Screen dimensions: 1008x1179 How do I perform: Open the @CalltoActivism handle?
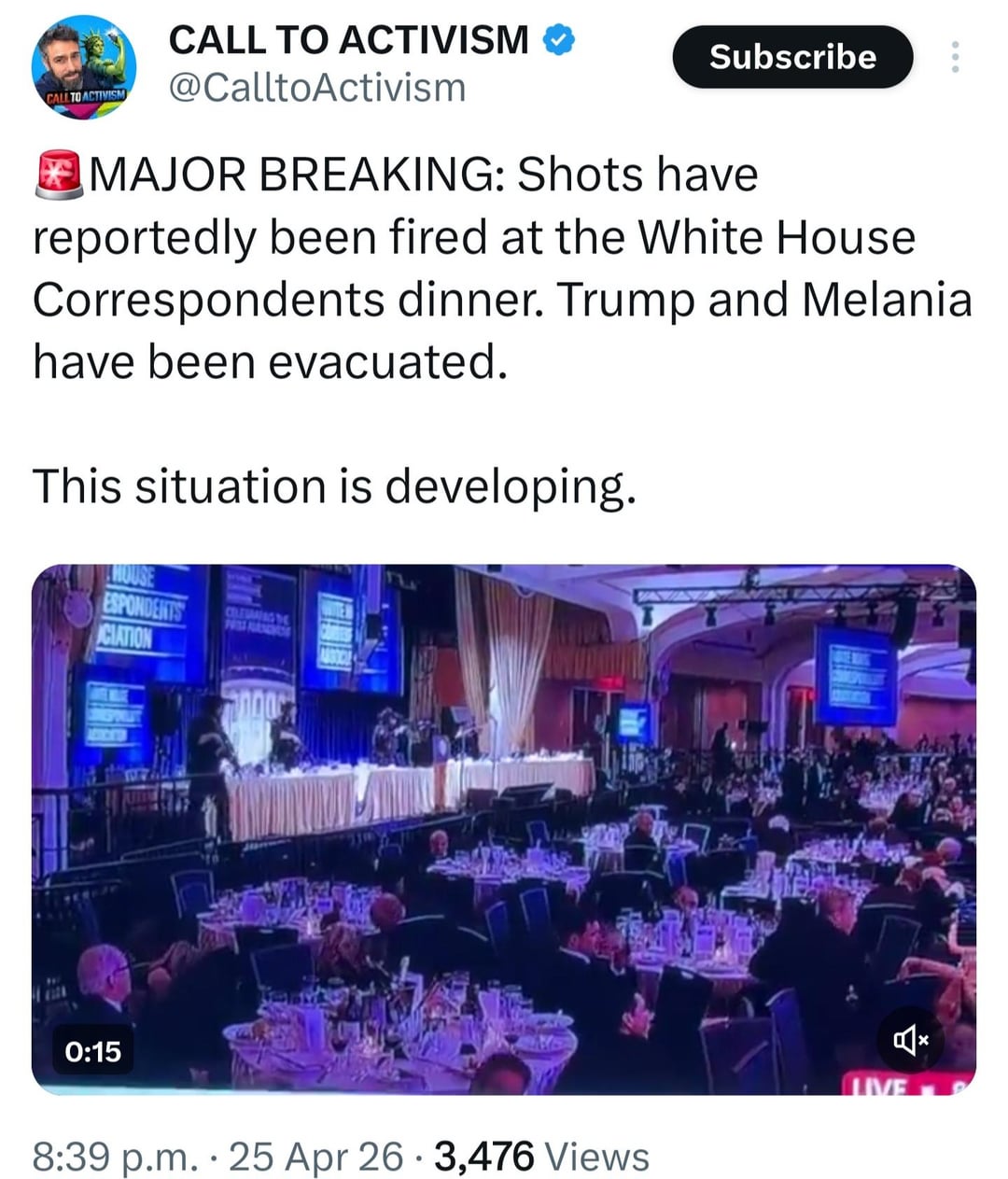click(316, 88)
